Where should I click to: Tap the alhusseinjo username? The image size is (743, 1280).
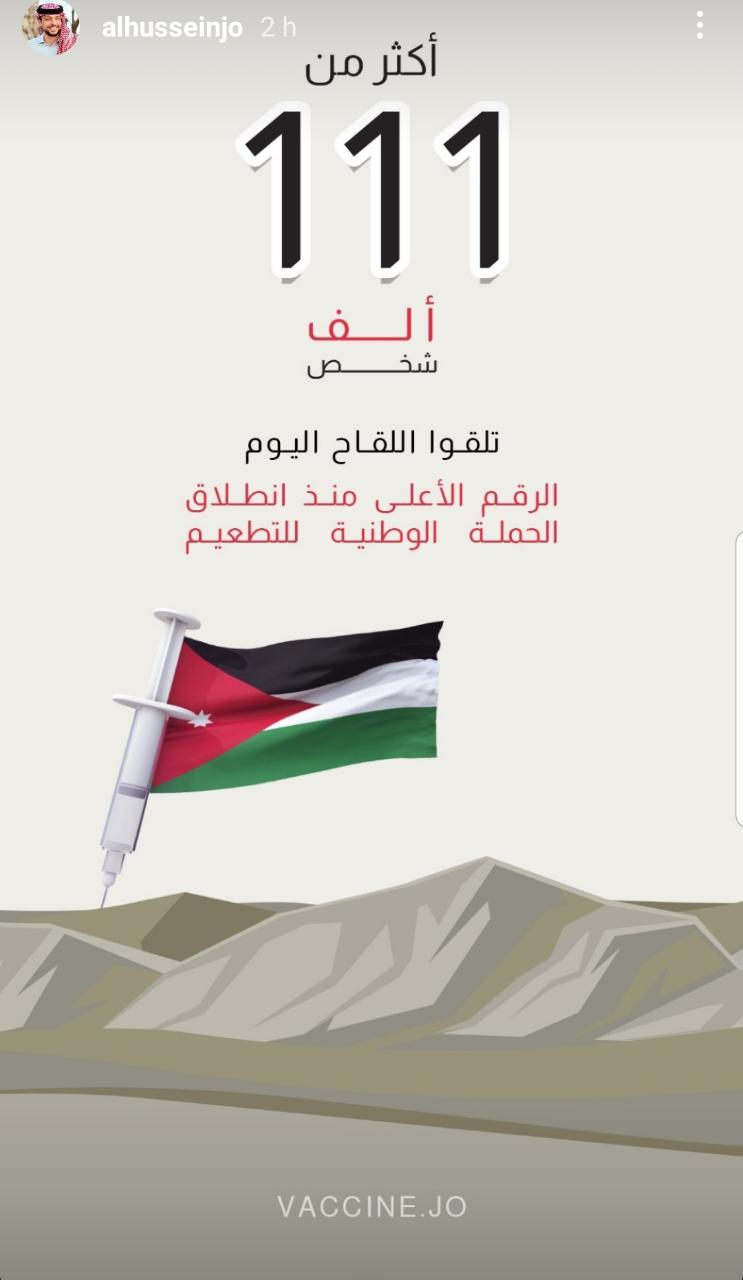(172, 28)
